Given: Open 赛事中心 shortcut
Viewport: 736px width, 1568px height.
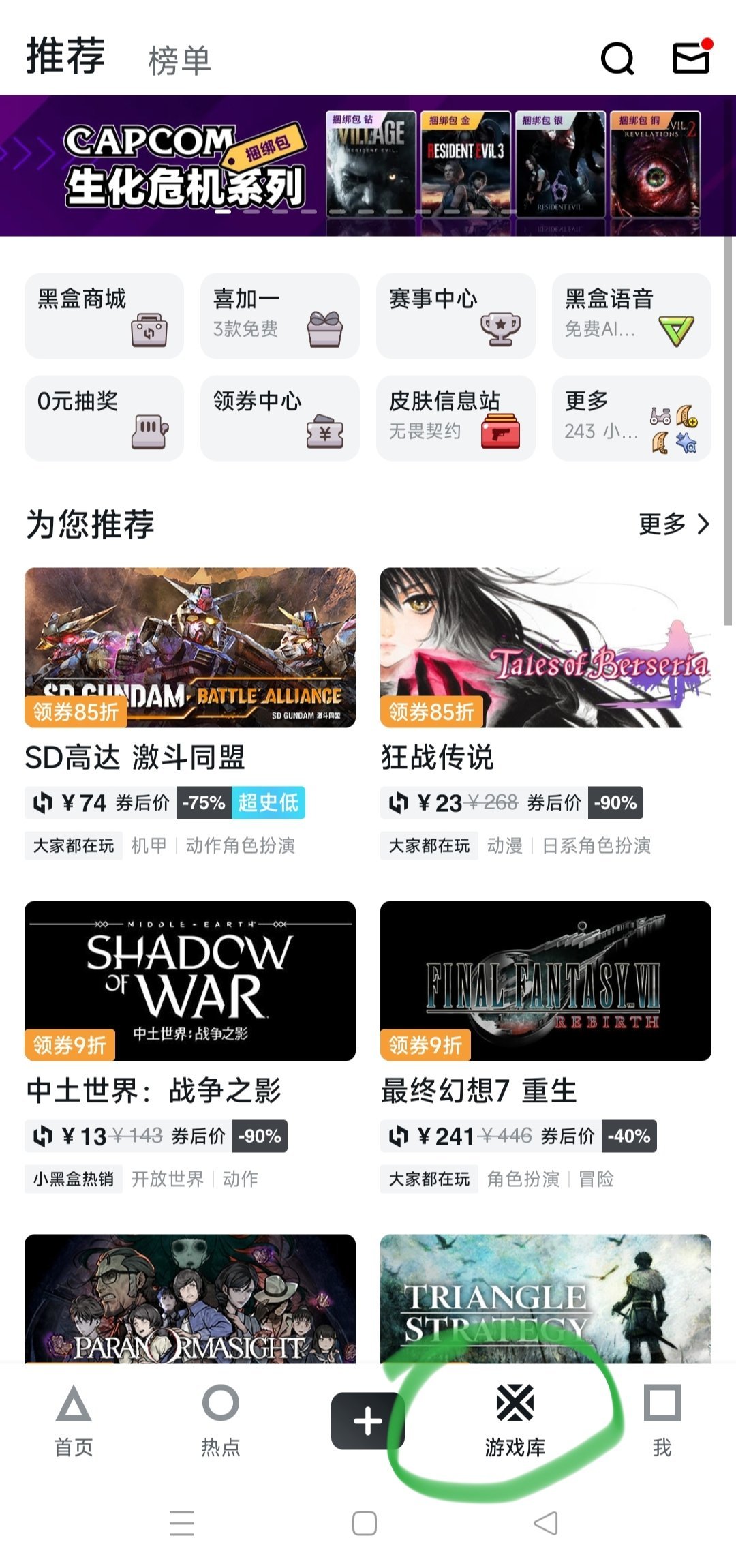Looking at the screenshot, I should (455, 316).
